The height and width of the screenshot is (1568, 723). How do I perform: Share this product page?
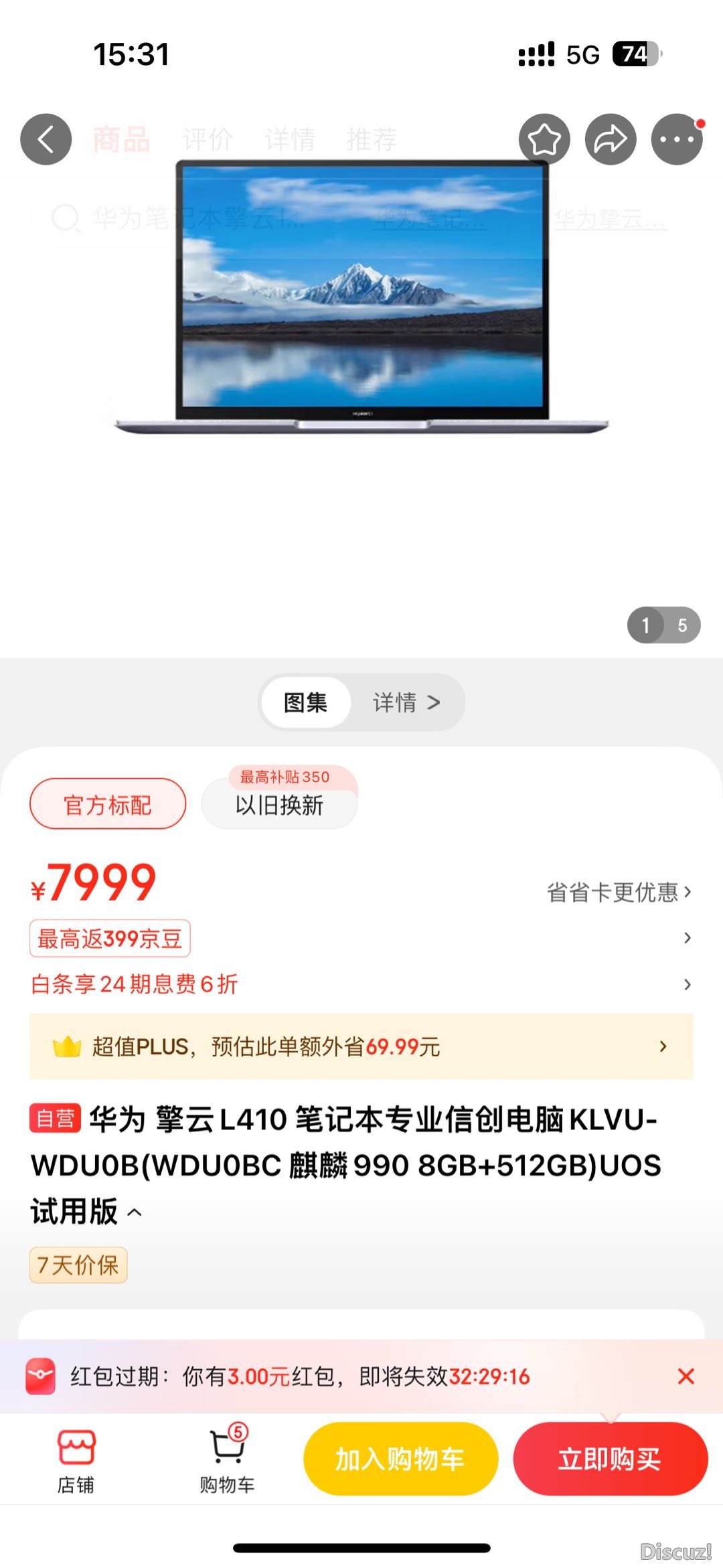pyautogui.click(x=611, y=139)
